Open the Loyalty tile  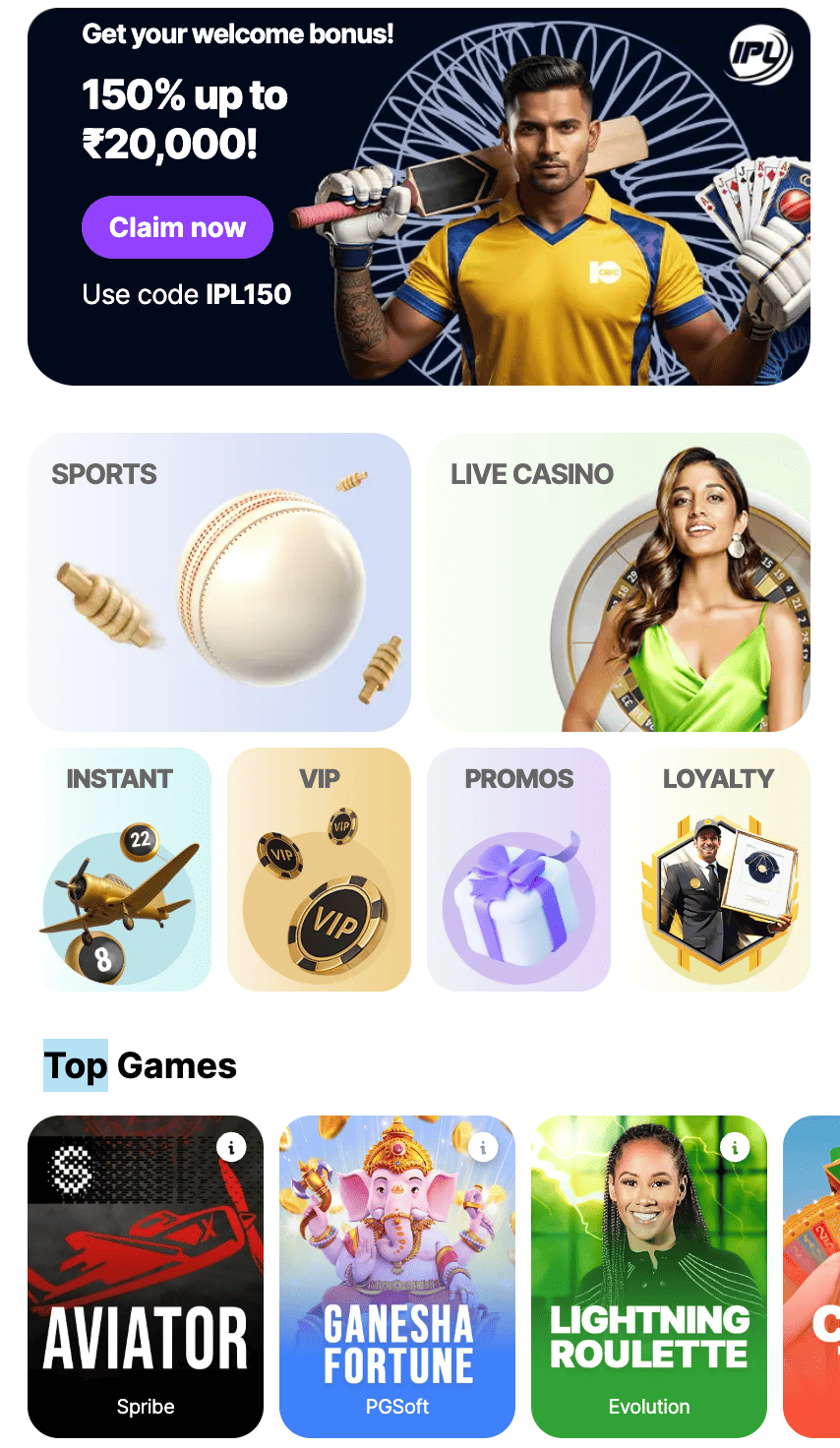pos(718,870)
